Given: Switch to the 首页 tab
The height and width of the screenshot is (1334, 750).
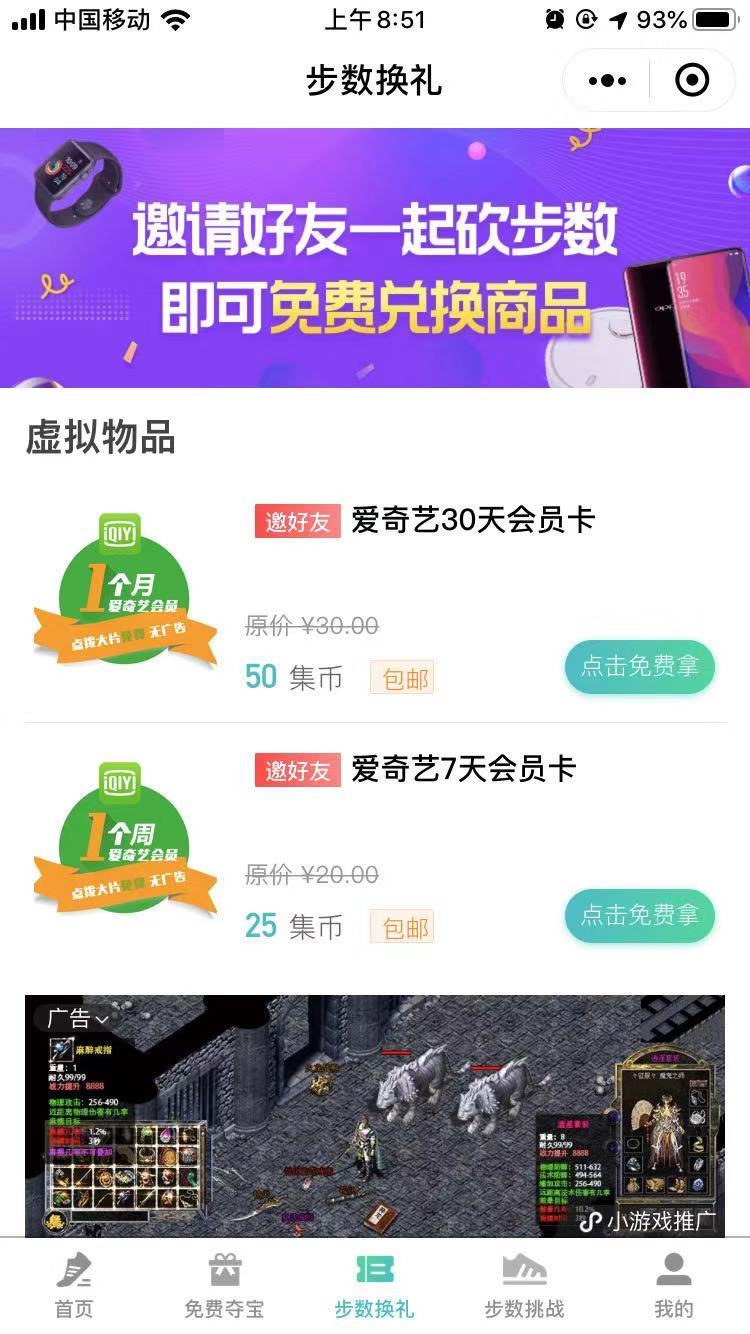Looking at the screenshot, I should [x=74, y=1285].
